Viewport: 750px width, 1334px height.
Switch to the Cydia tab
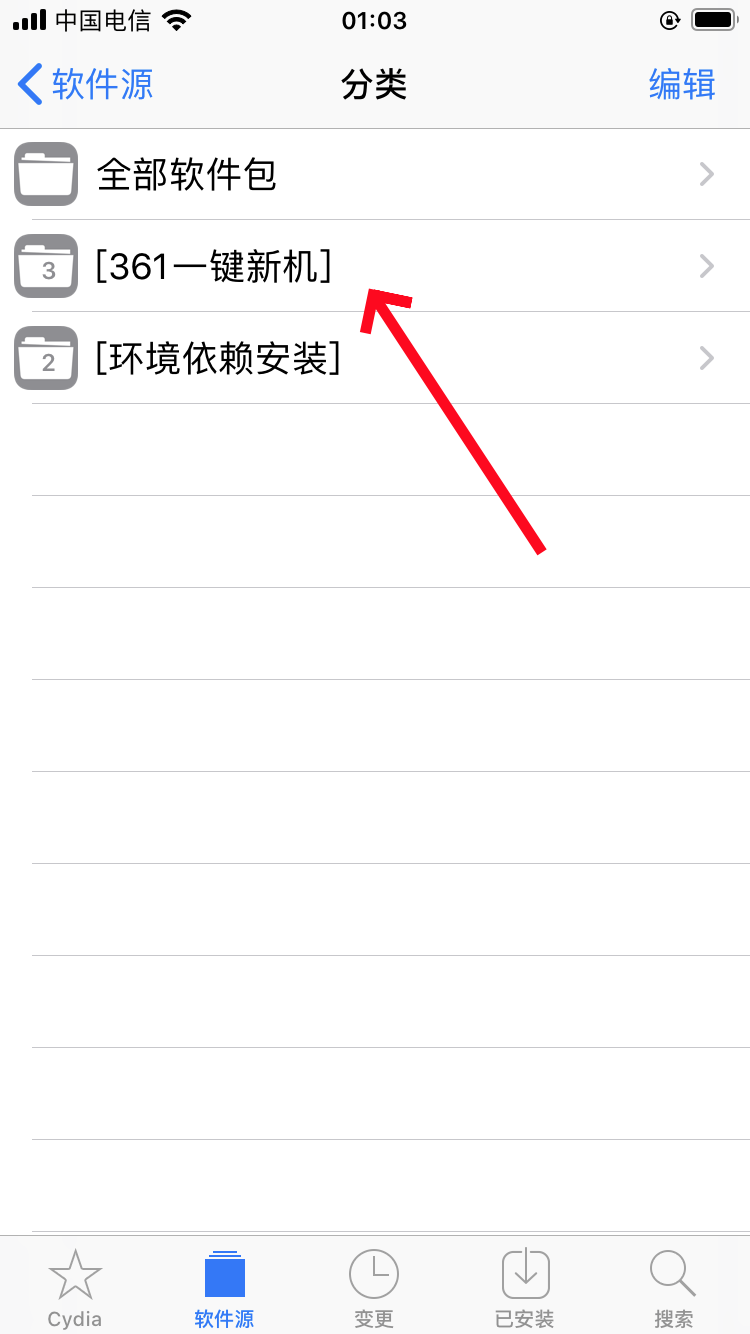pos(75,1287)
